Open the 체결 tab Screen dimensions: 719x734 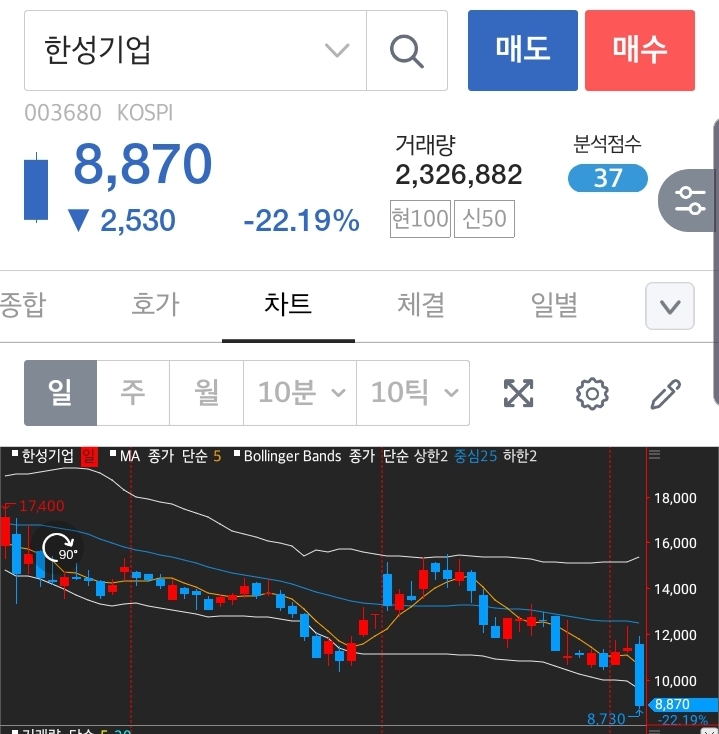(421, 304)
